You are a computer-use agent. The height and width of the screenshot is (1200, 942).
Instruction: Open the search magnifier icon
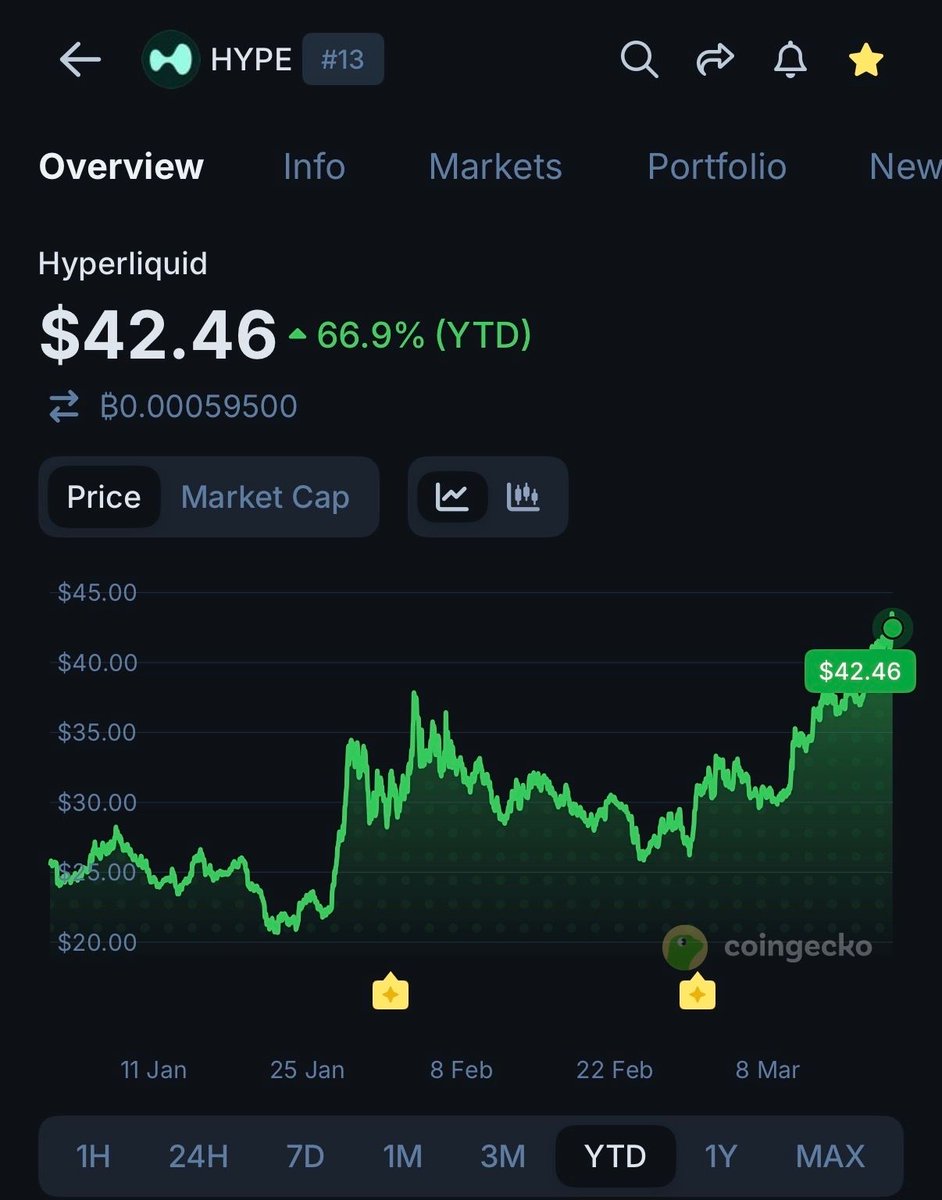(638, 61)
